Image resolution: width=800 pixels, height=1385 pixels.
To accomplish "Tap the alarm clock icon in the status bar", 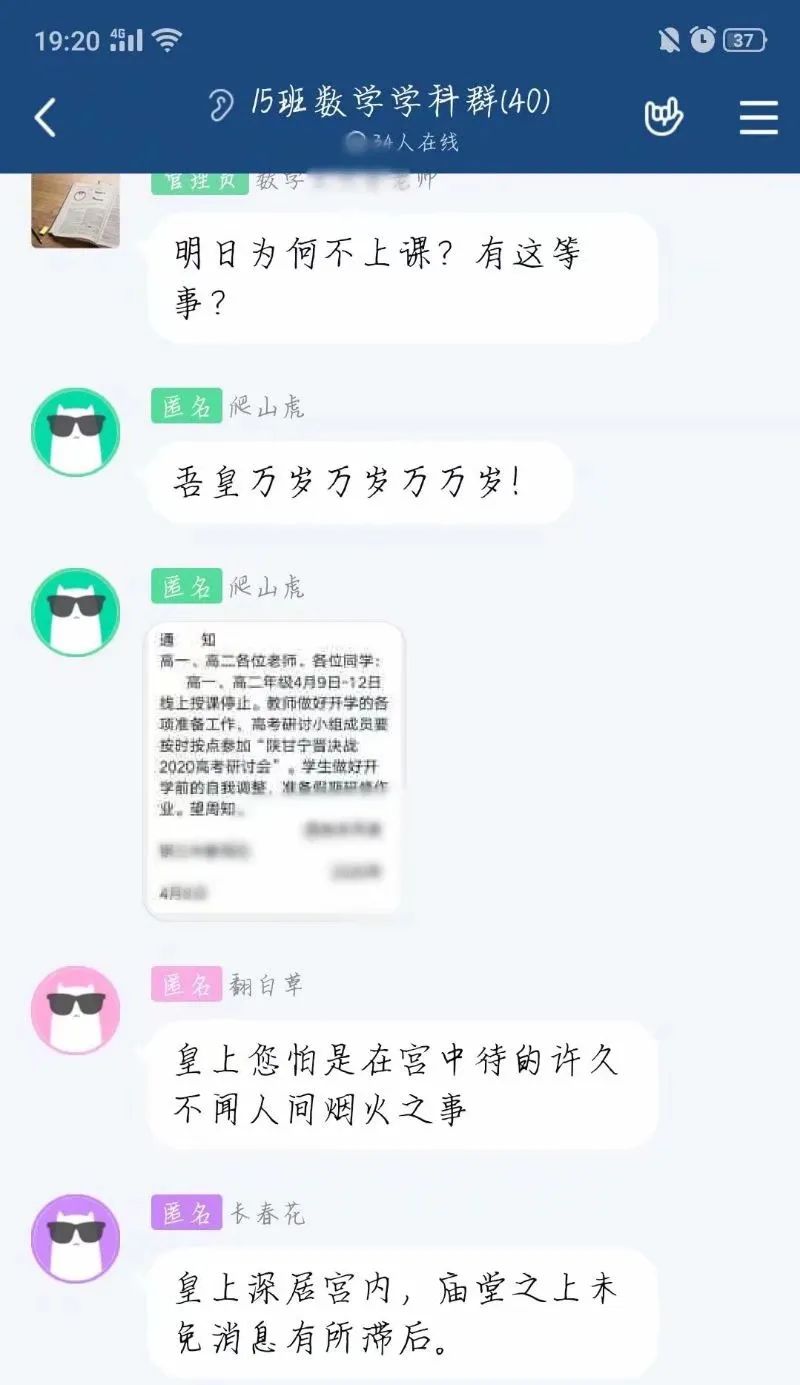I will click(702, 37).
